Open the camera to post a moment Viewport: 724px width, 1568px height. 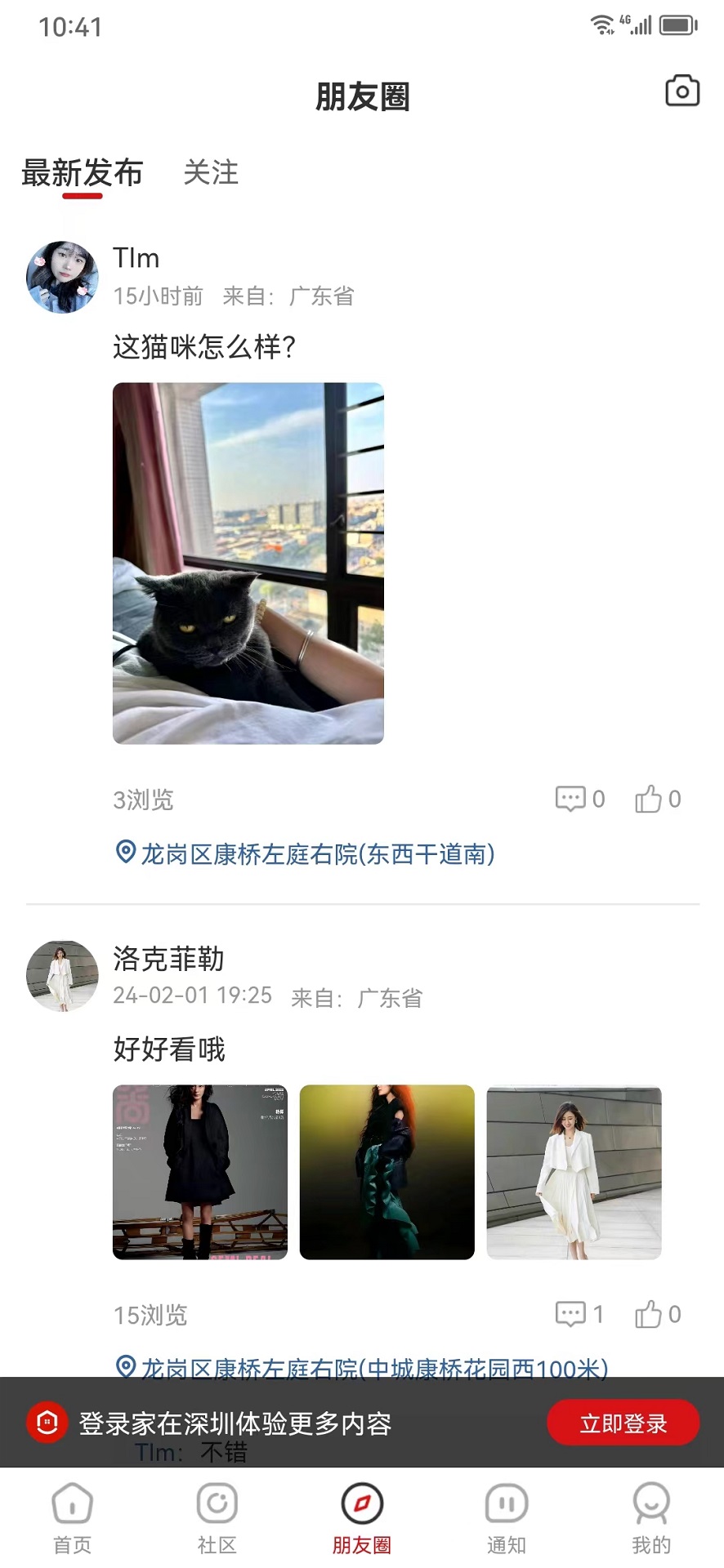coord(682,91)
